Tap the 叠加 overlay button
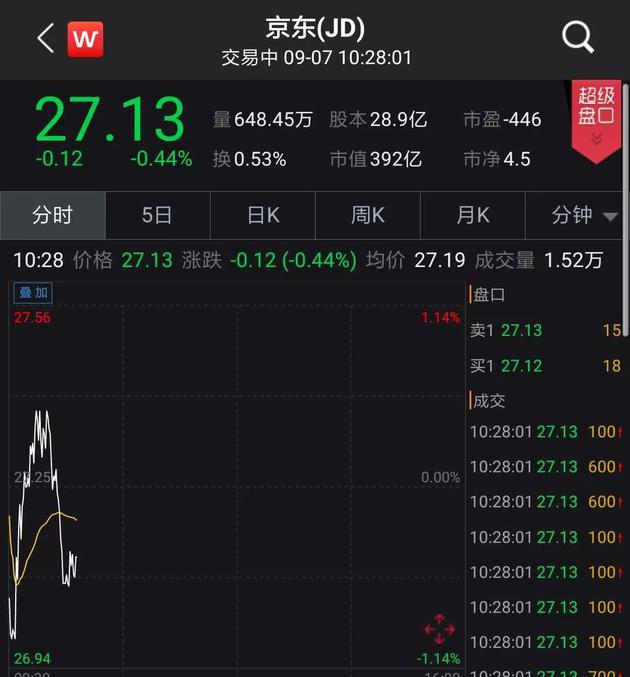 pyautogui.click(x=33, y=293)
